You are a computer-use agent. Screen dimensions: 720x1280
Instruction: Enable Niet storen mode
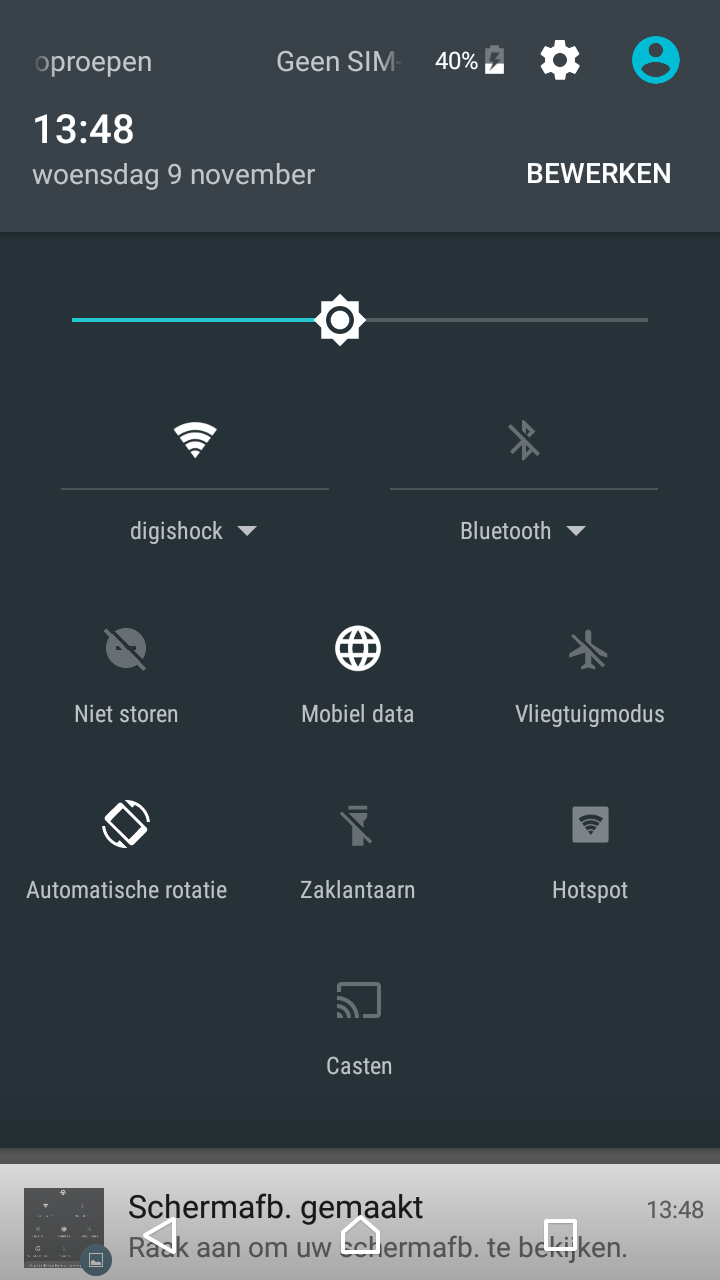click(126, 675)
